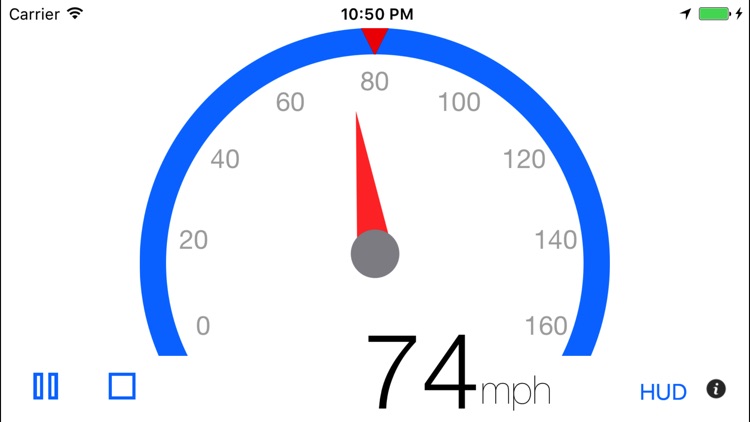Pause the speed tracking
This screenshot has height=422, width=750.
(x=45, y=386)
